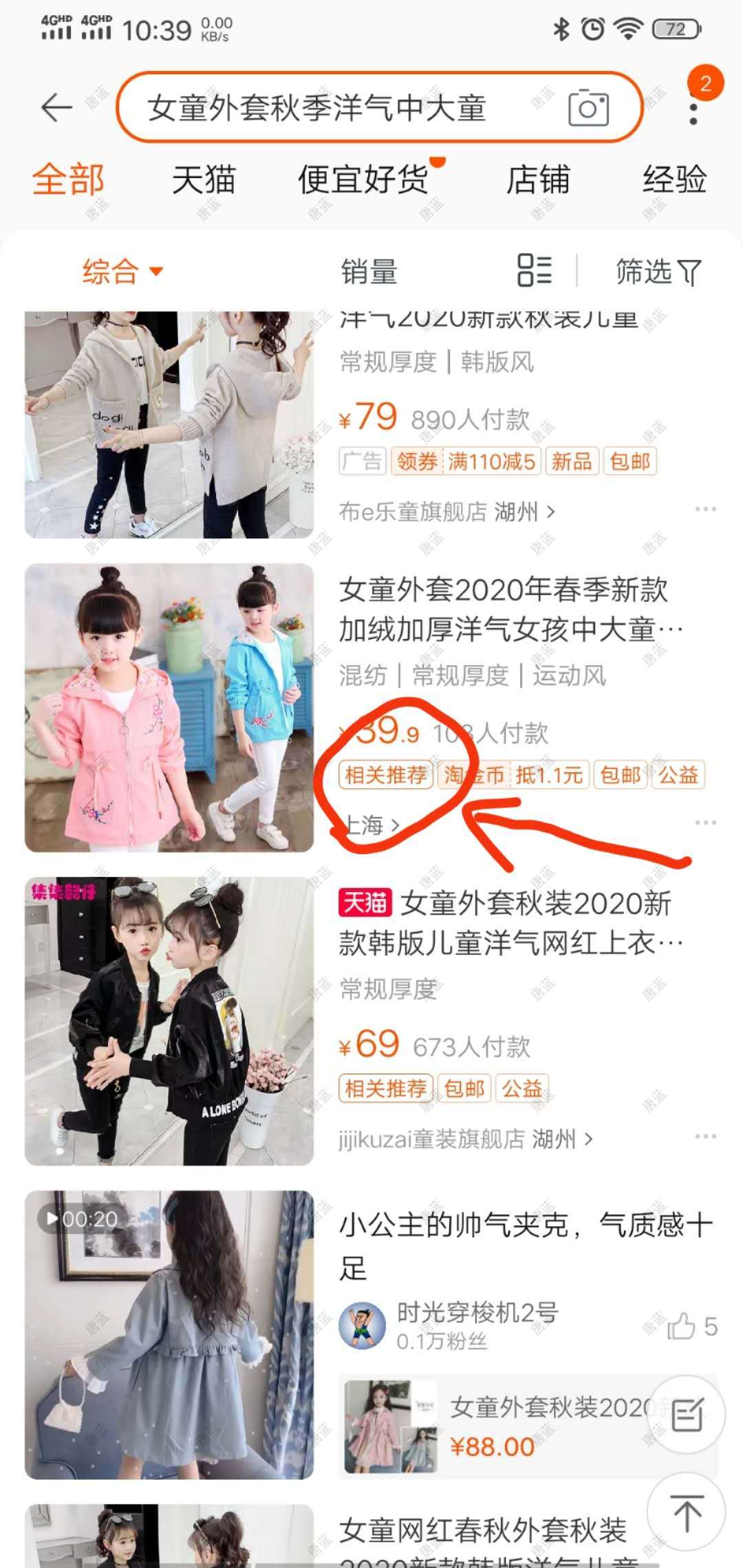Switch to the 便宜好货 tab
Screen dimensions: 743x1568
point(363,180)
